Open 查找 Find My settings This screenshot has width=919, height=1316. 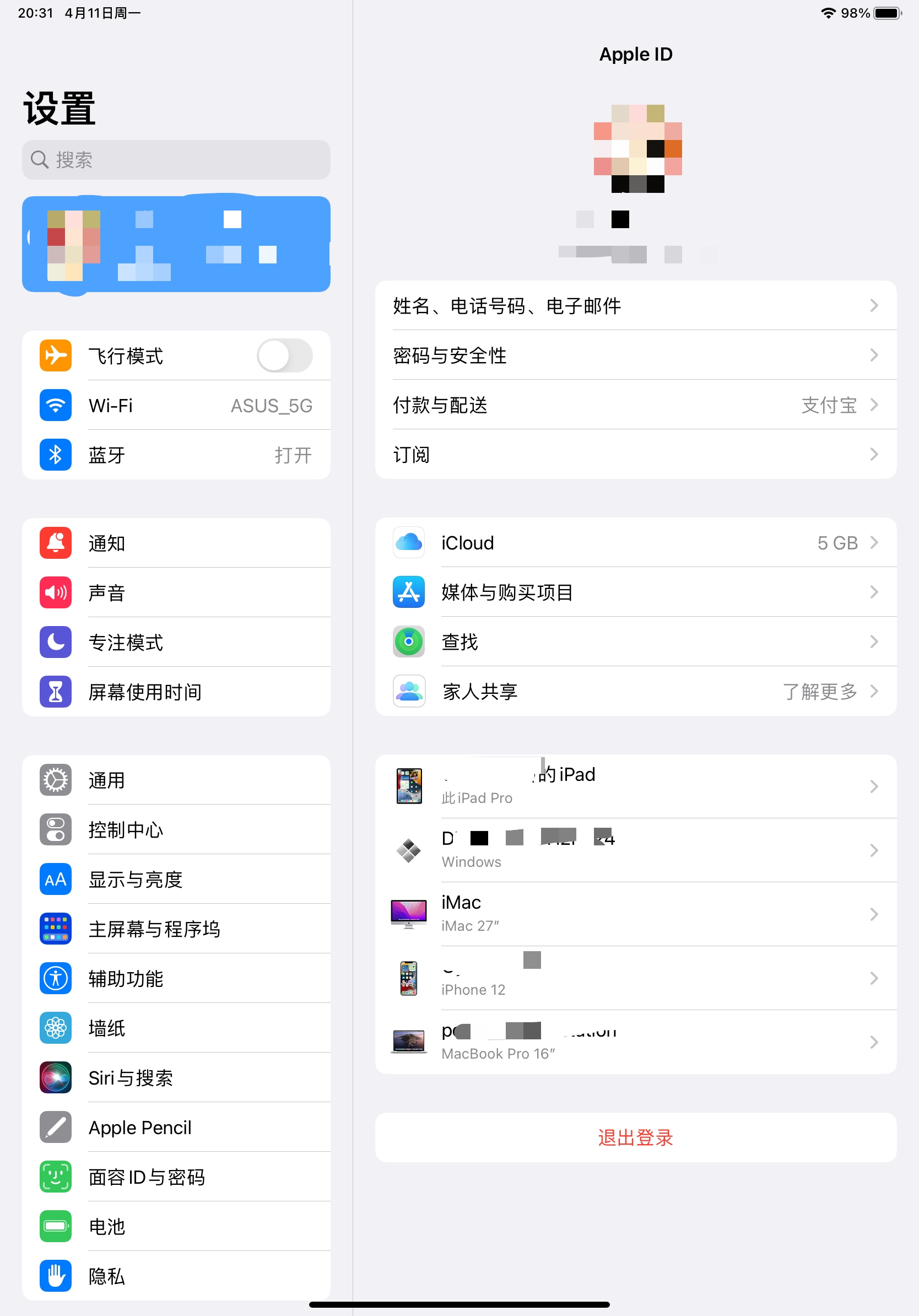coord(635,641)
